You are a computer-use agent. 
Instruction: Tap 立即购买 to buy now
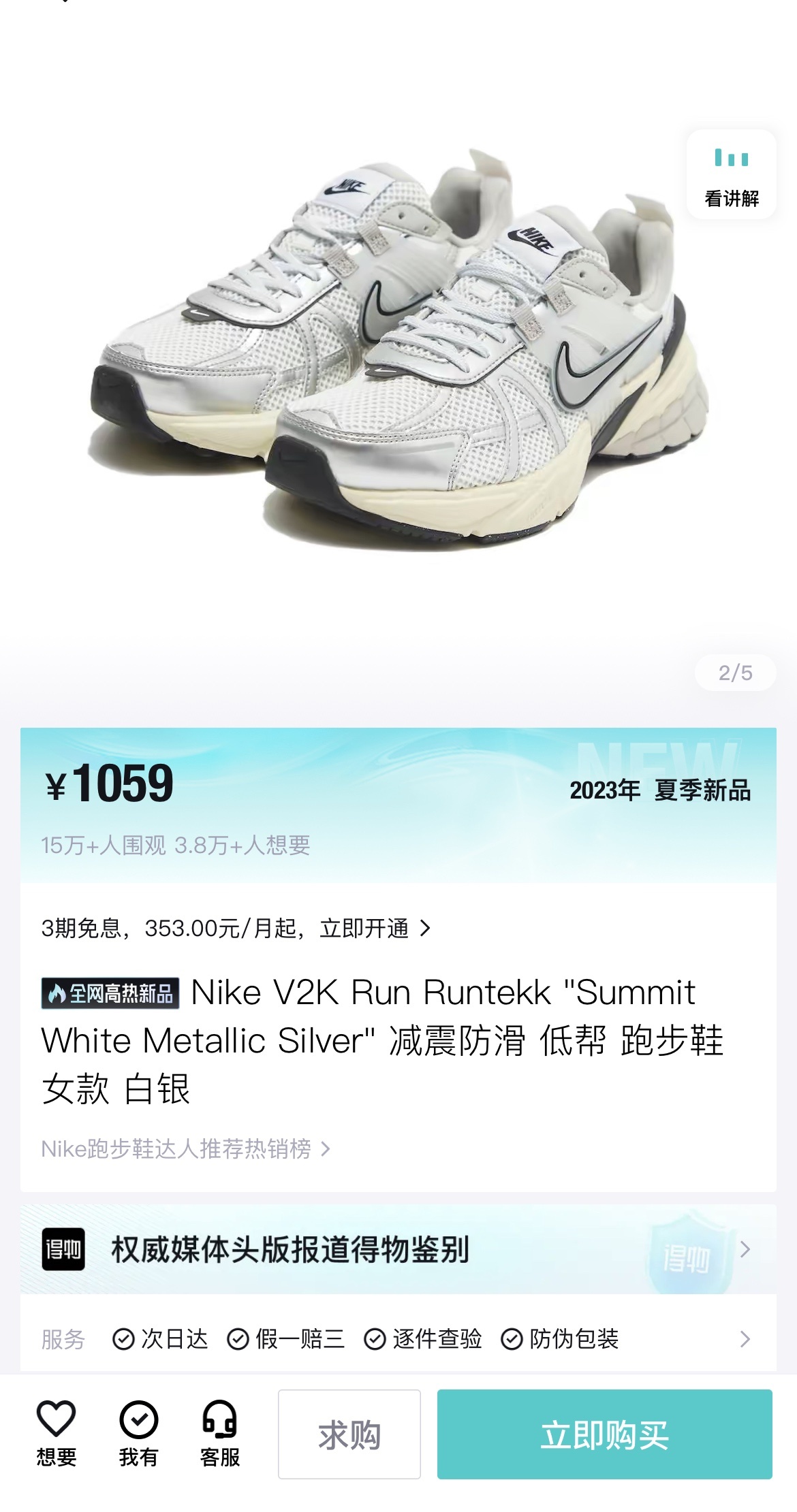604,1434
